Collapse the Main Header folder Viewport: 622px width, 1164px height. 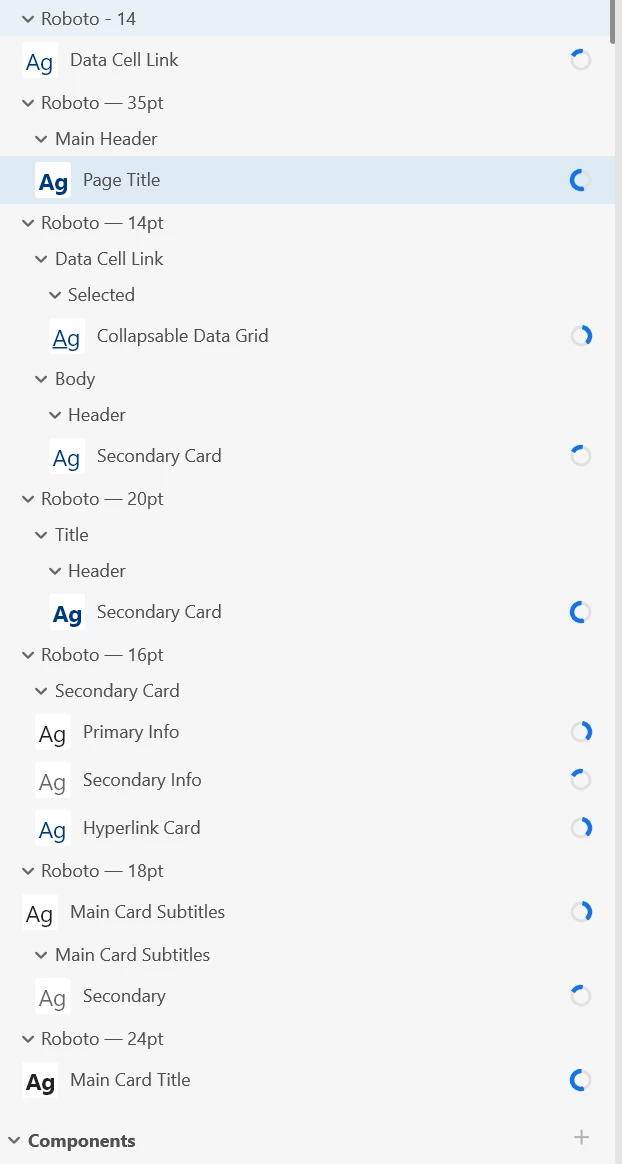tap(41, 139)
